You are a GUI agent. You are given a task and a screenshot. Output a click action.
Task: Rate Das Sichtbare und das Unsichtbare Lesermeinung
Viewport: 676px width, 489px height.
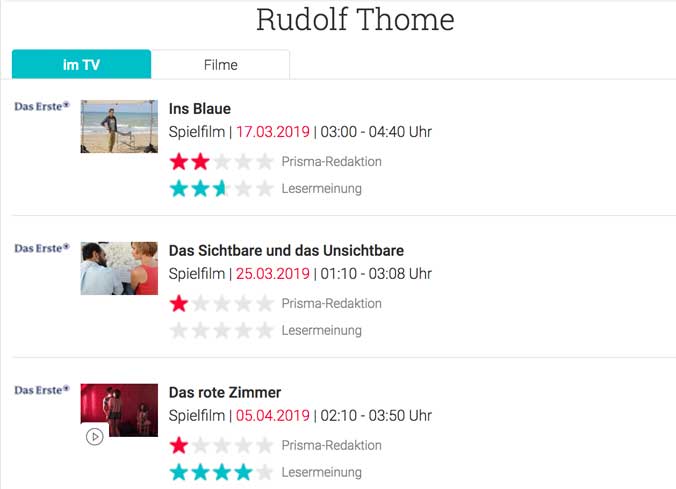tap(221, 330)
